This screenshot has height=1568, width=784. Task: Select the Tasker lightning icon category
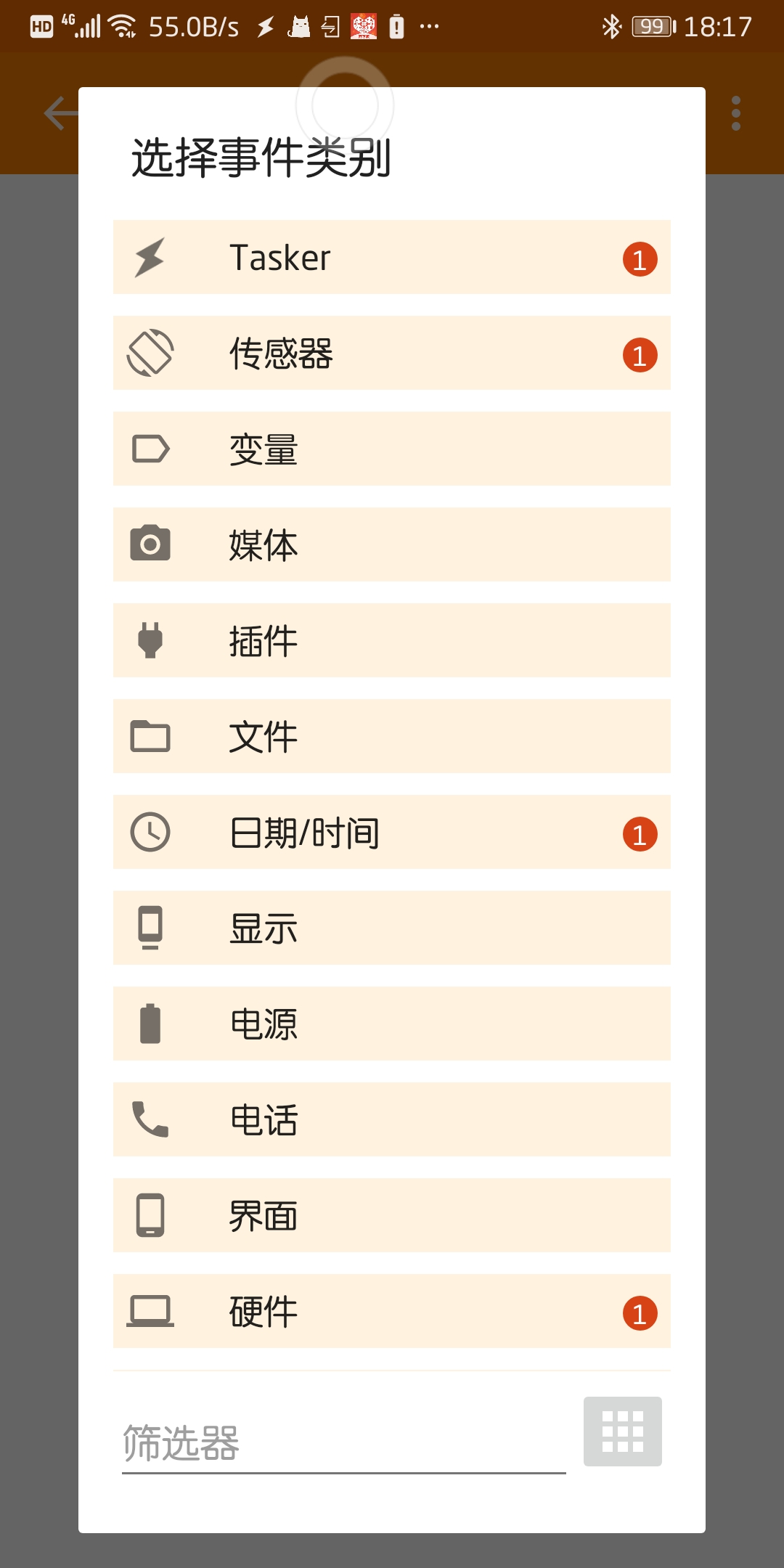click(150, 258)
